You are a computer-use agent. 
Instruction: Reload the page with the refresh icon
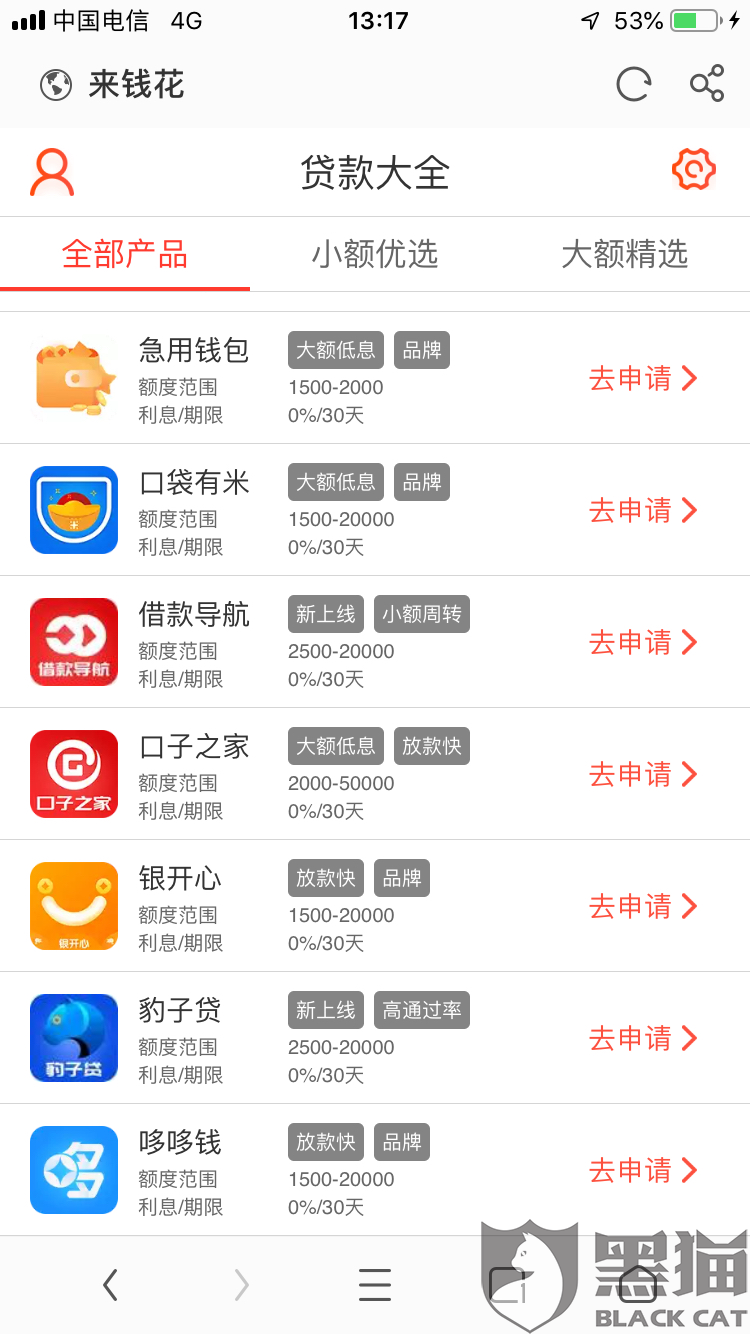pos(633,84)
